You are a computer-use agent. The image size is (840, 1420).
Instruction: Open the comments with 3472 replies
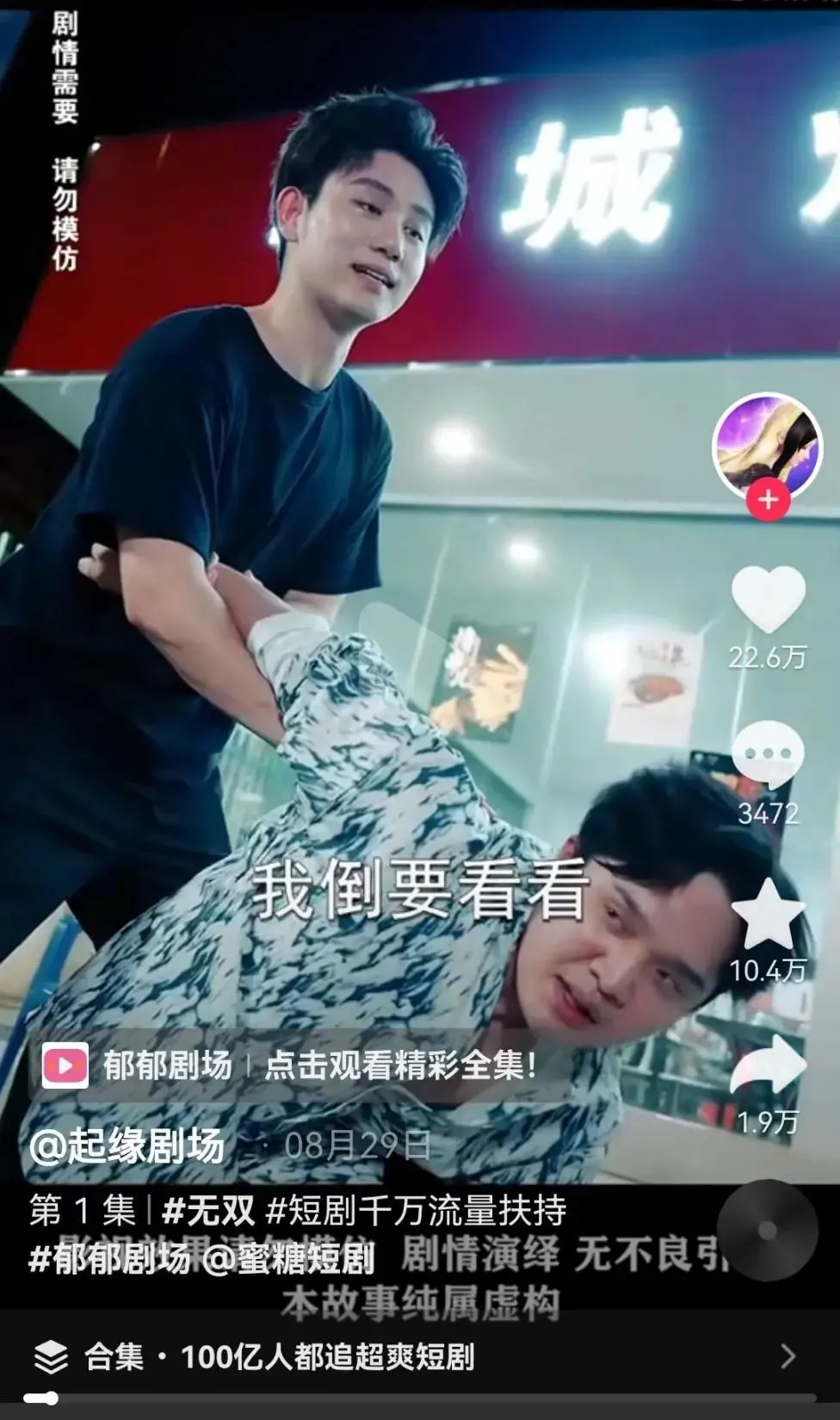(768, 755)
